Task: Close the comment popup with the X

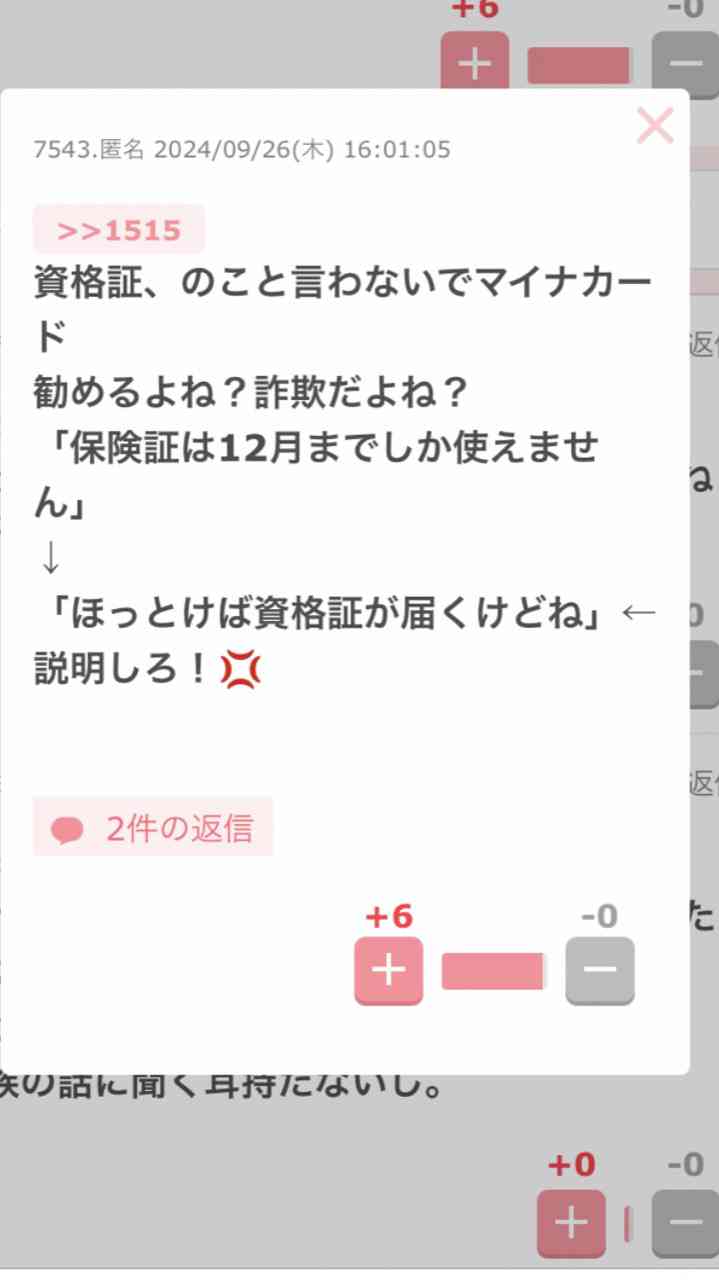Action: (x=655, y=126)
